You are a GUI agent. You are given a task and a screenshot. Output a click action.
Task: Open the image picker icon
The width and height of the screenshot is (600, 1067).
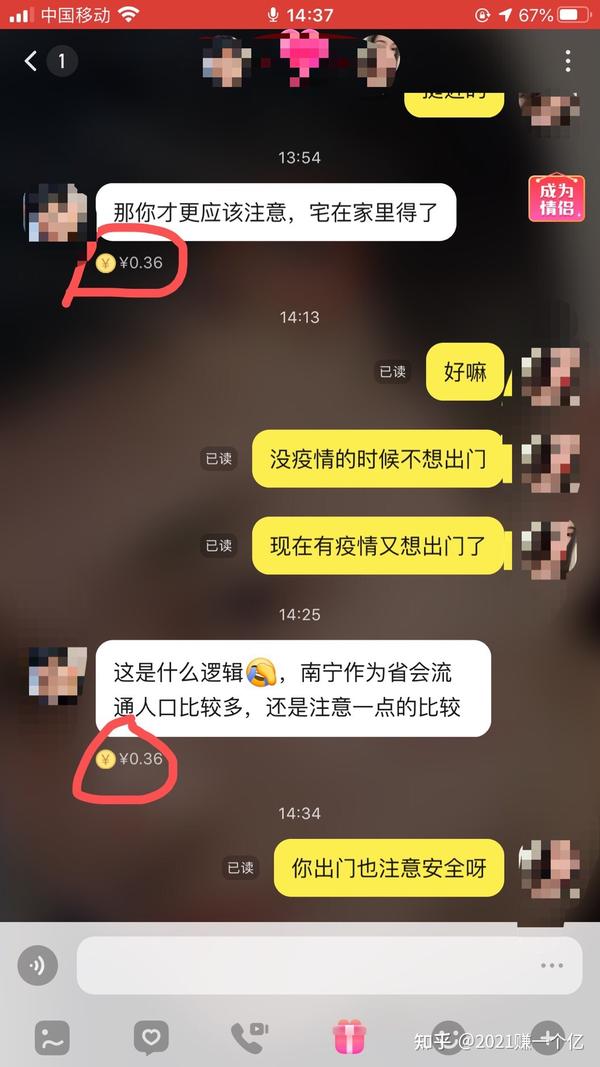click(52, 1038)
